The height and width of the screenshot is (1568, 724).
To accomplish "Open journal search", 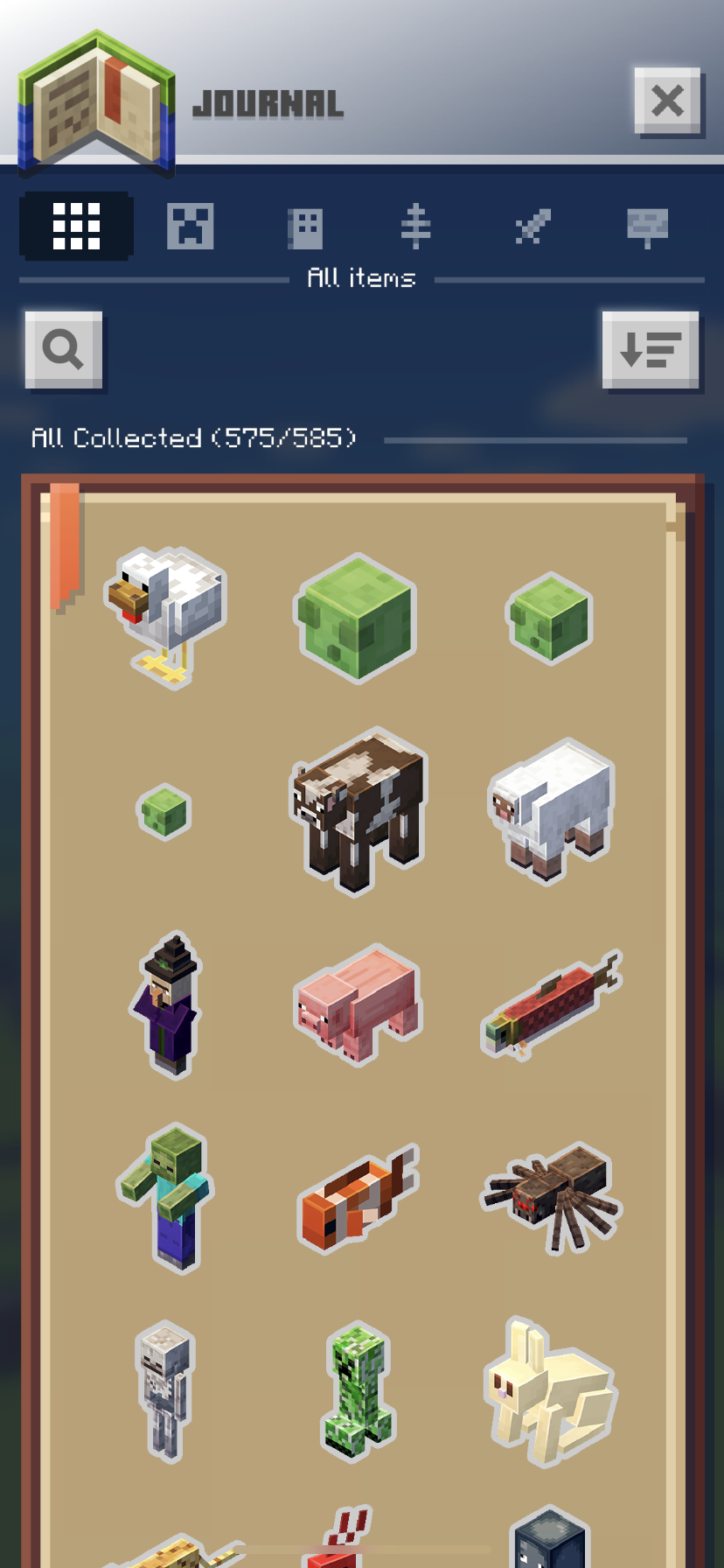I will 64,350.
